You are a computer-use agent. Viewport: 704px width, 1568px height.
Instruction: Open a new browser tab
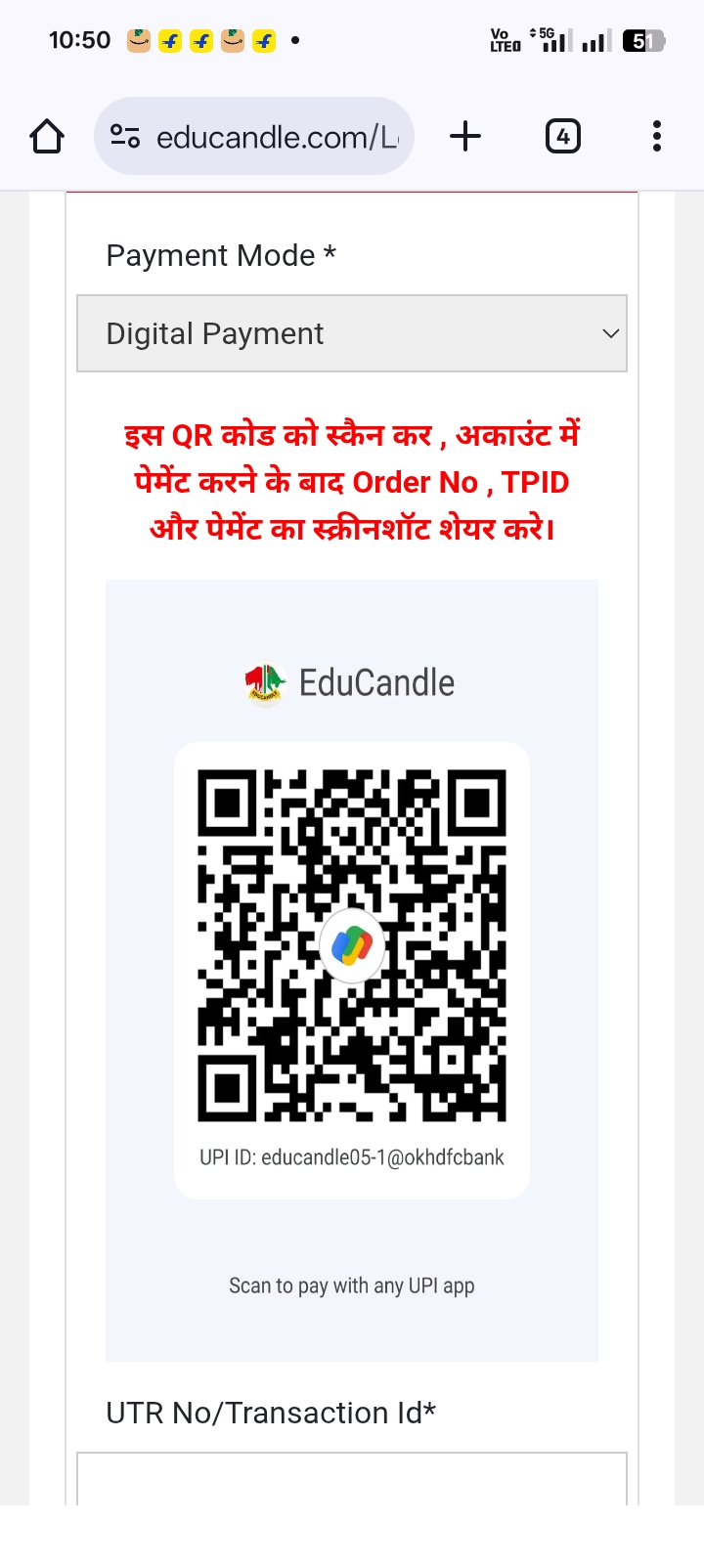[465, 136]
